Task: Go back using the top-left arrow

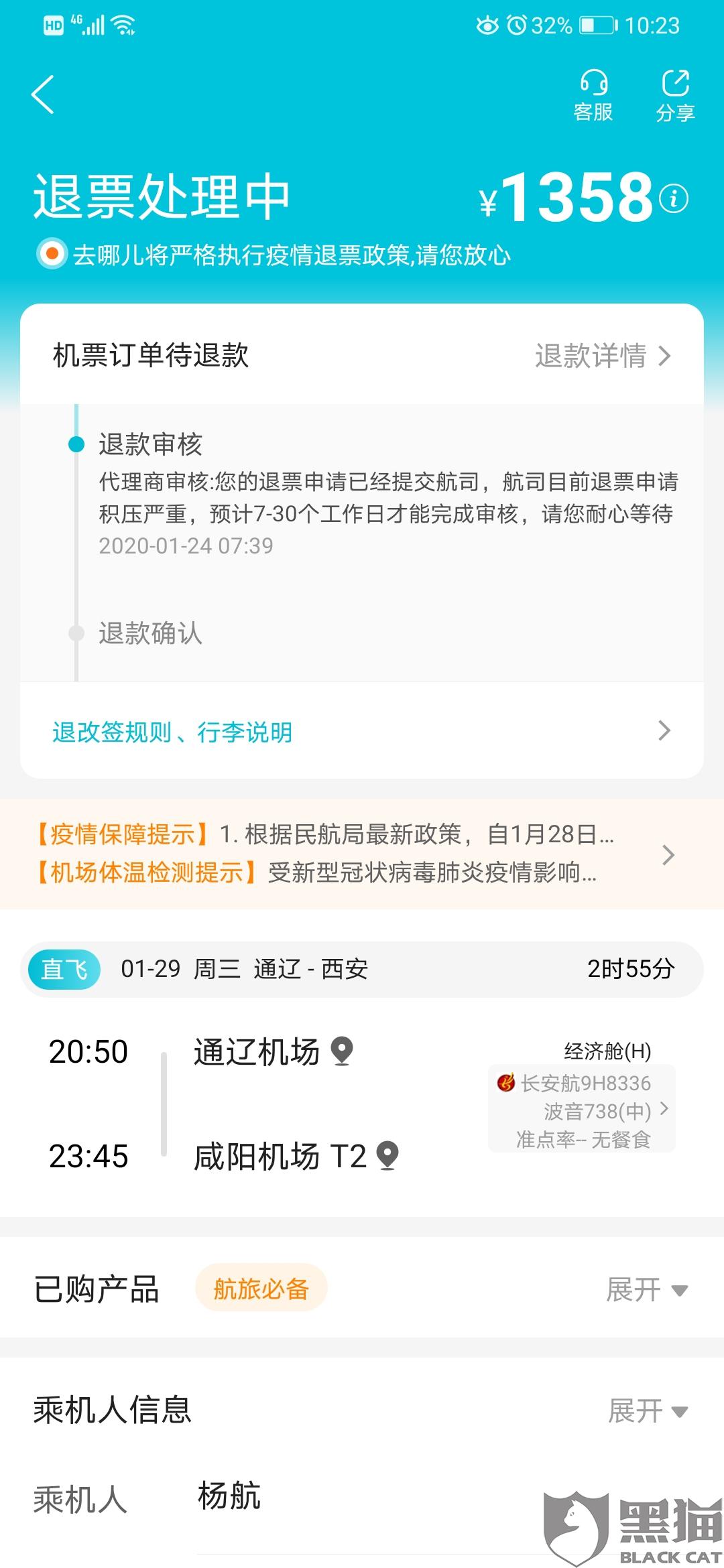Action: coord(42,94)
